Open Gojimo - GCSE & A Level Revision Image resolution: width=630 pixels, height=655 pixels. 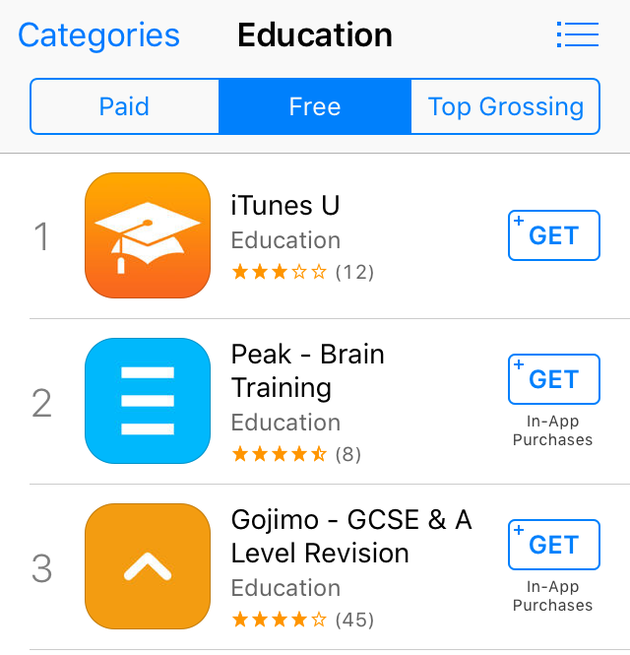[x=350, y=536]
